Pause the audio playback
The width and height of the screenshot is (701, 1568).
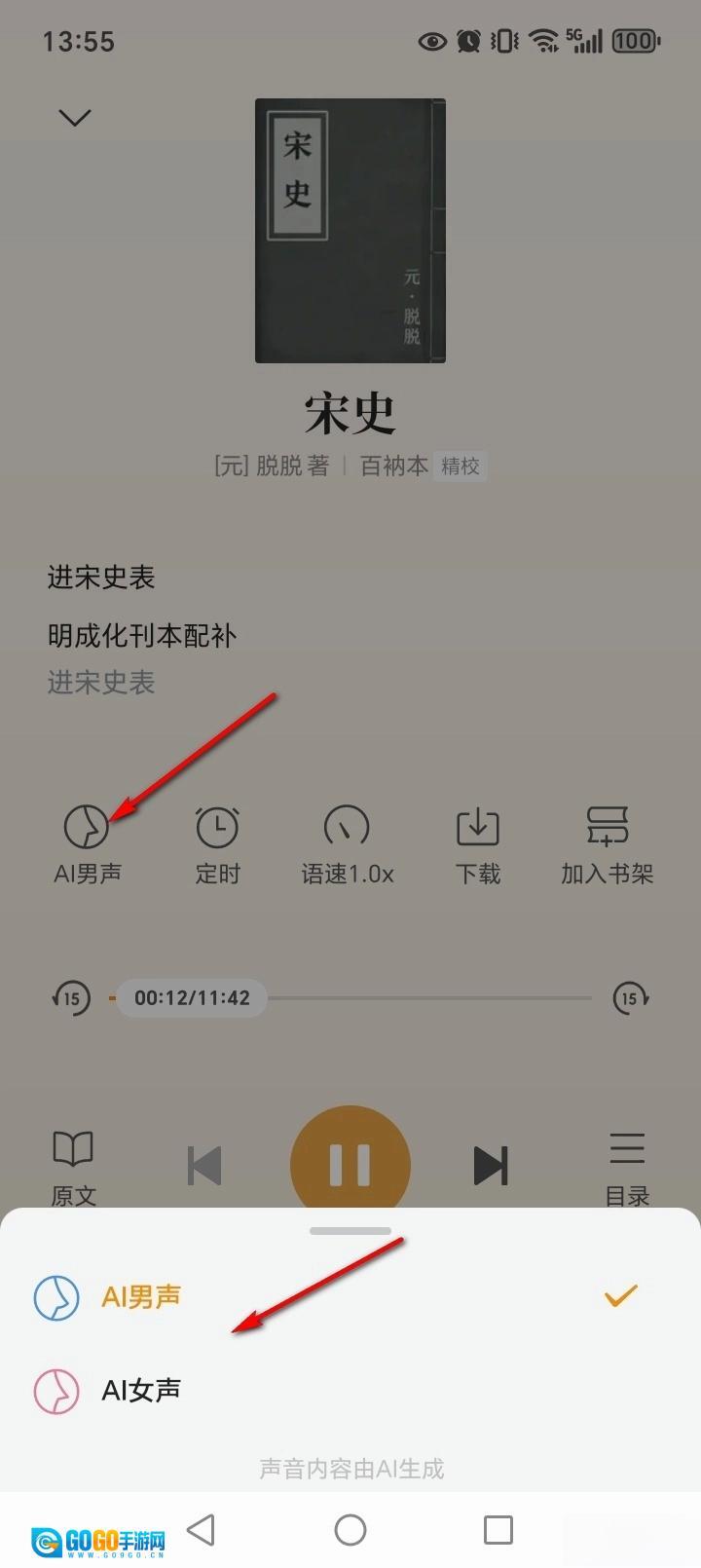[x=350, y=1164]
